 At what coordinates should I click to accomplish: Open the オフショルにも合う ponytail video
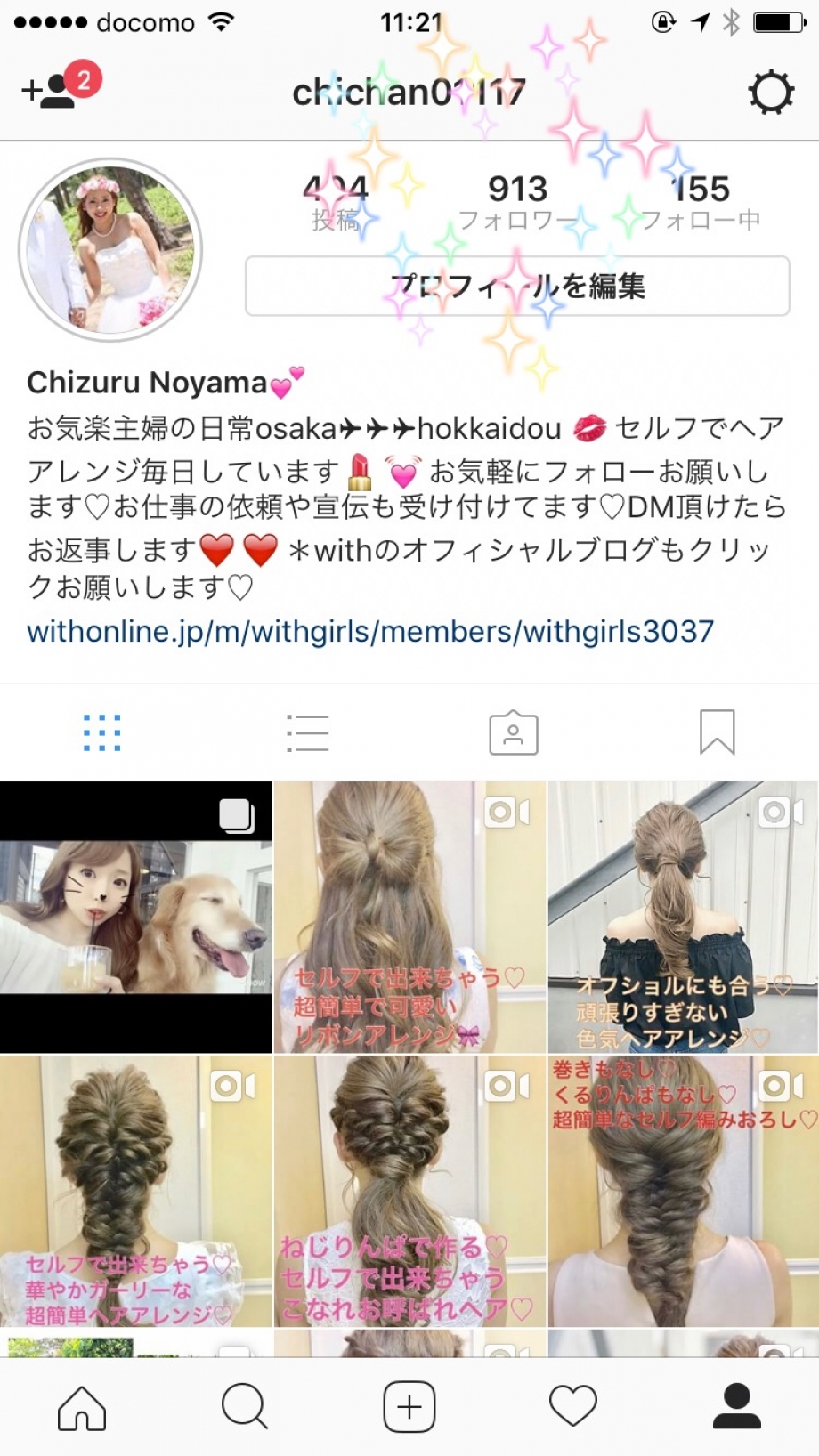683,917
